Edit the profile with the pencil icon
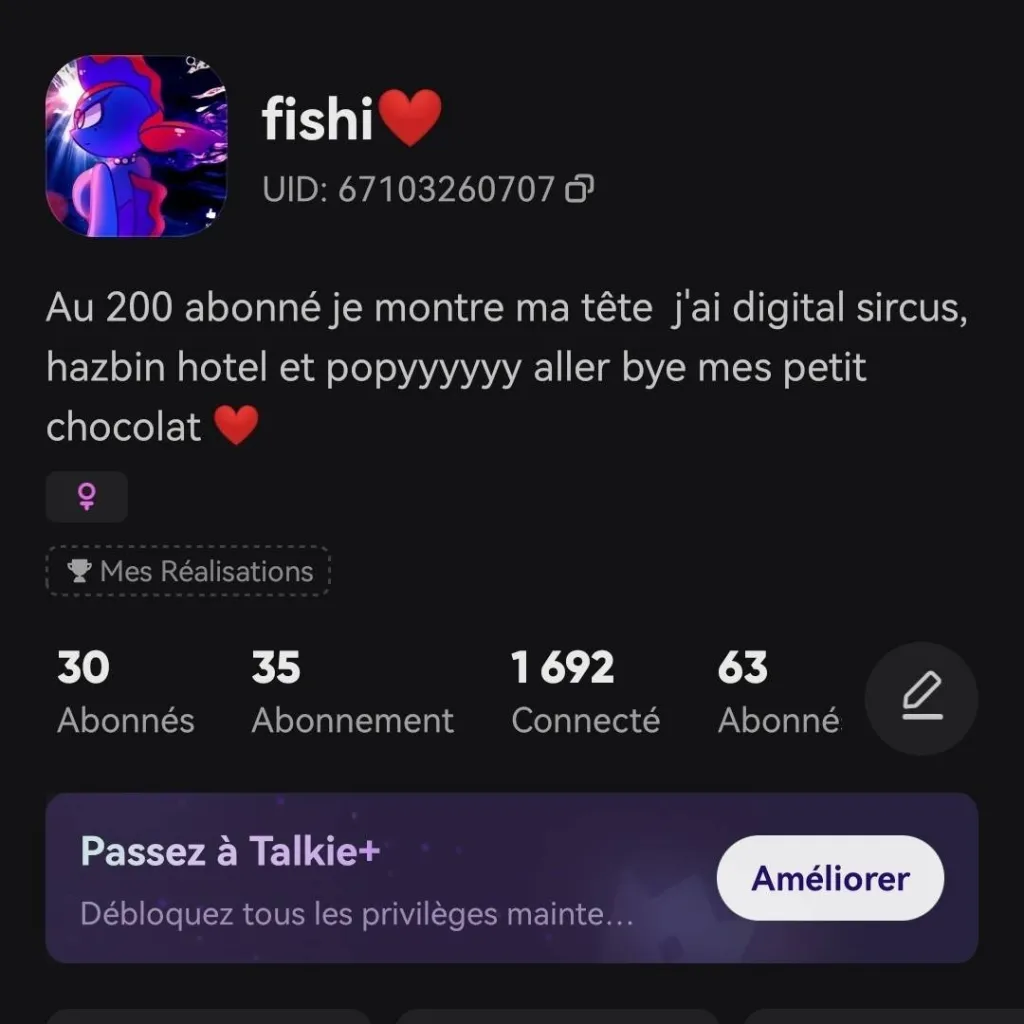The height and width of the screenshot is (1024, 1024). click(921, 698)
